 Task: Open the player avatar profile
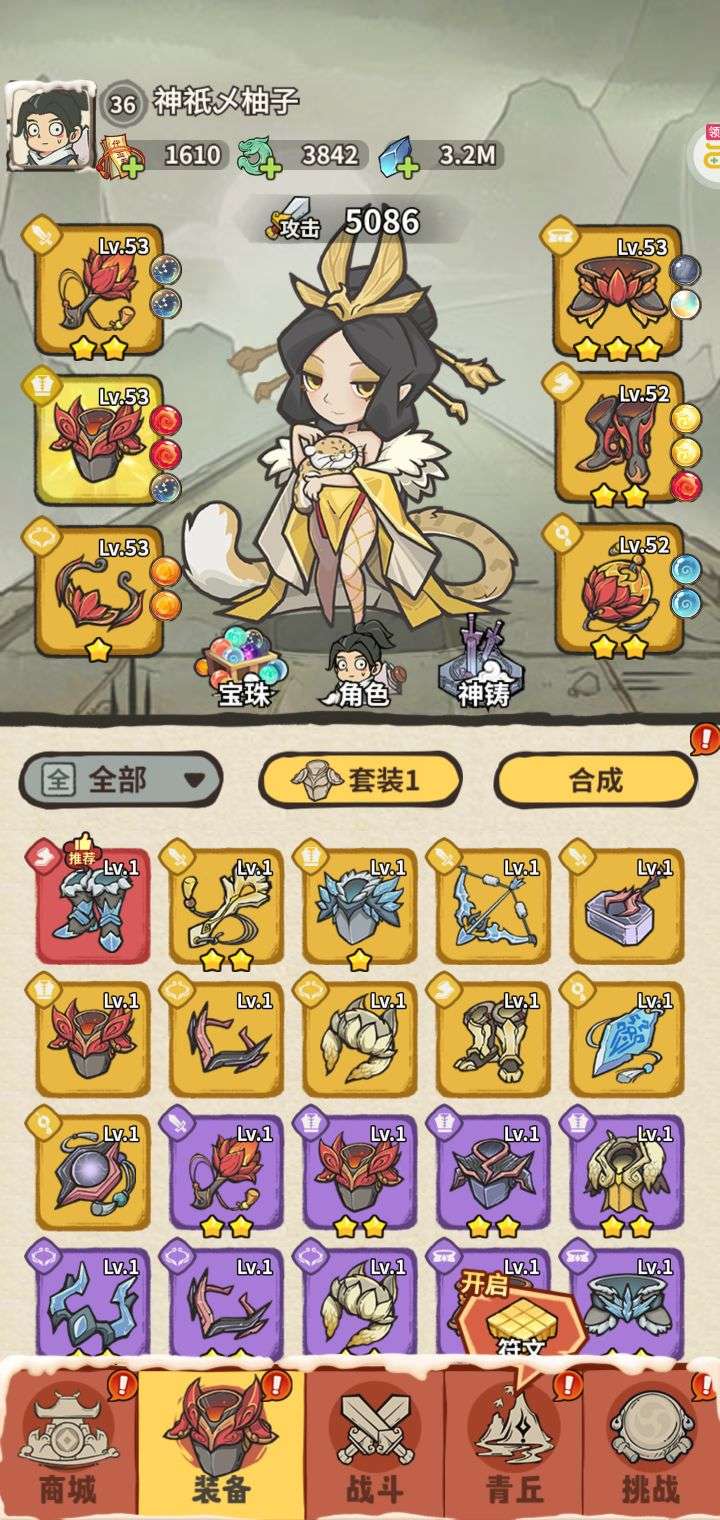pyautogui.click(x=50, y=126)
